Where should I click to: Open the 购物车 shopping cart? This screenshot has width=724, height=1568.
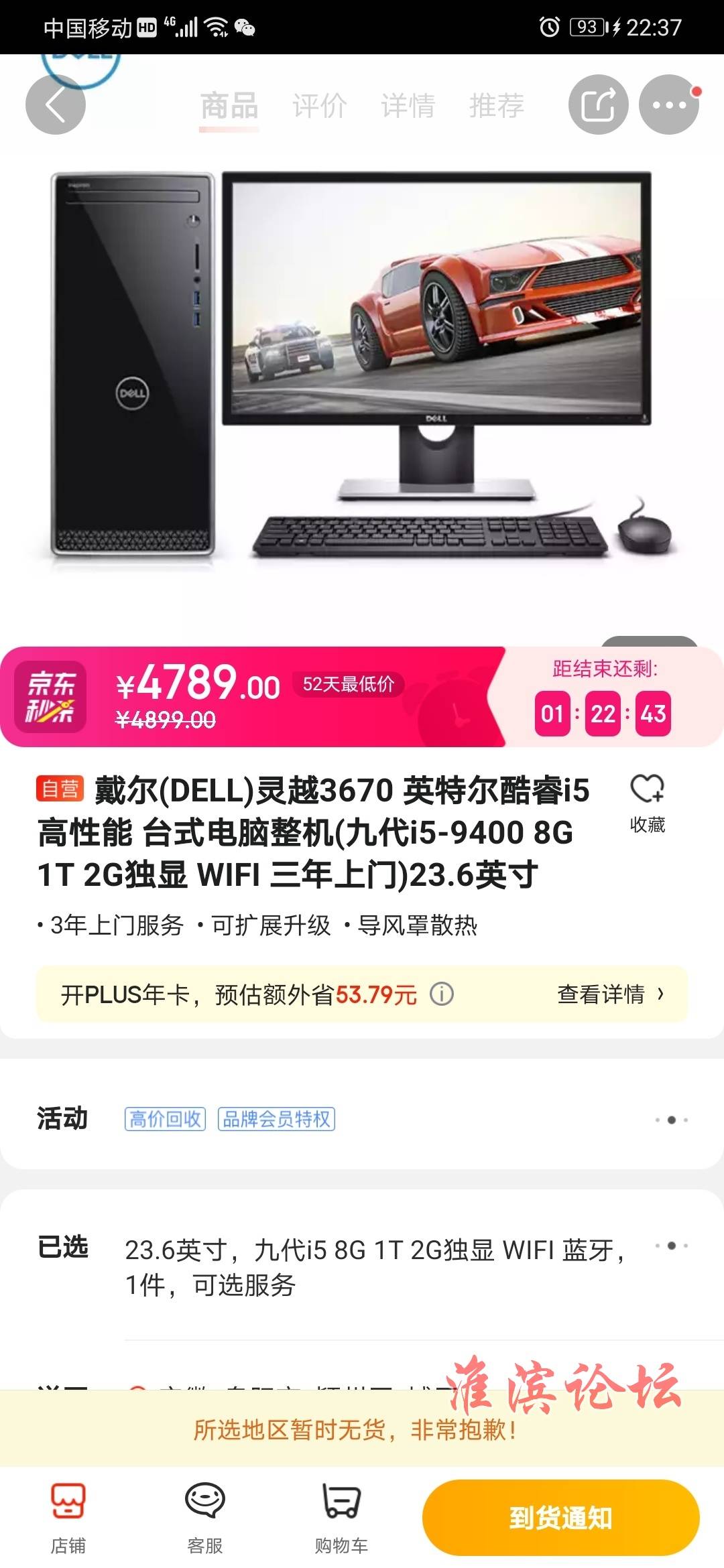(341, 1518)
